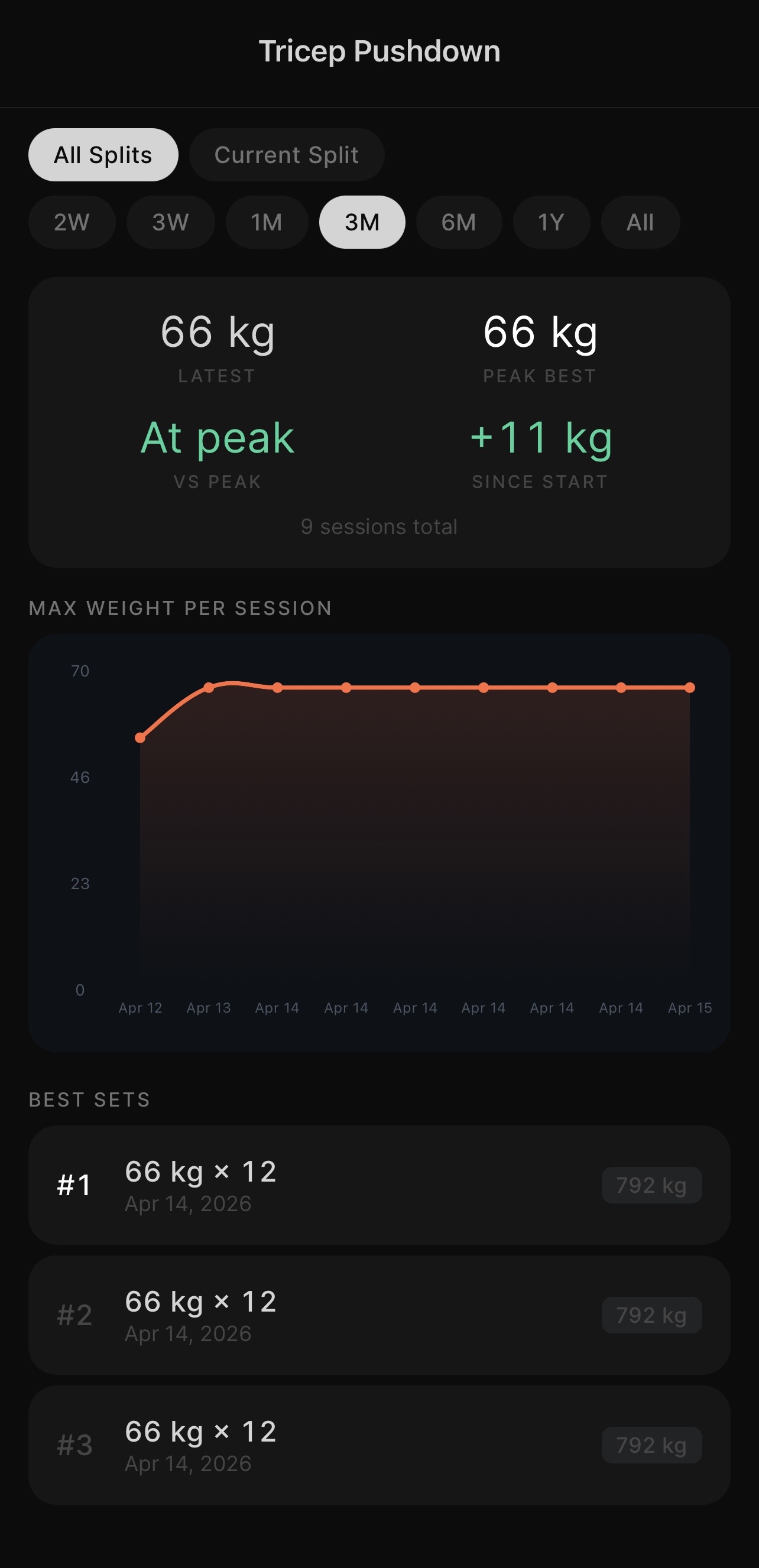
Task: Open the #3 best set card
Action: coord(379,1445)
